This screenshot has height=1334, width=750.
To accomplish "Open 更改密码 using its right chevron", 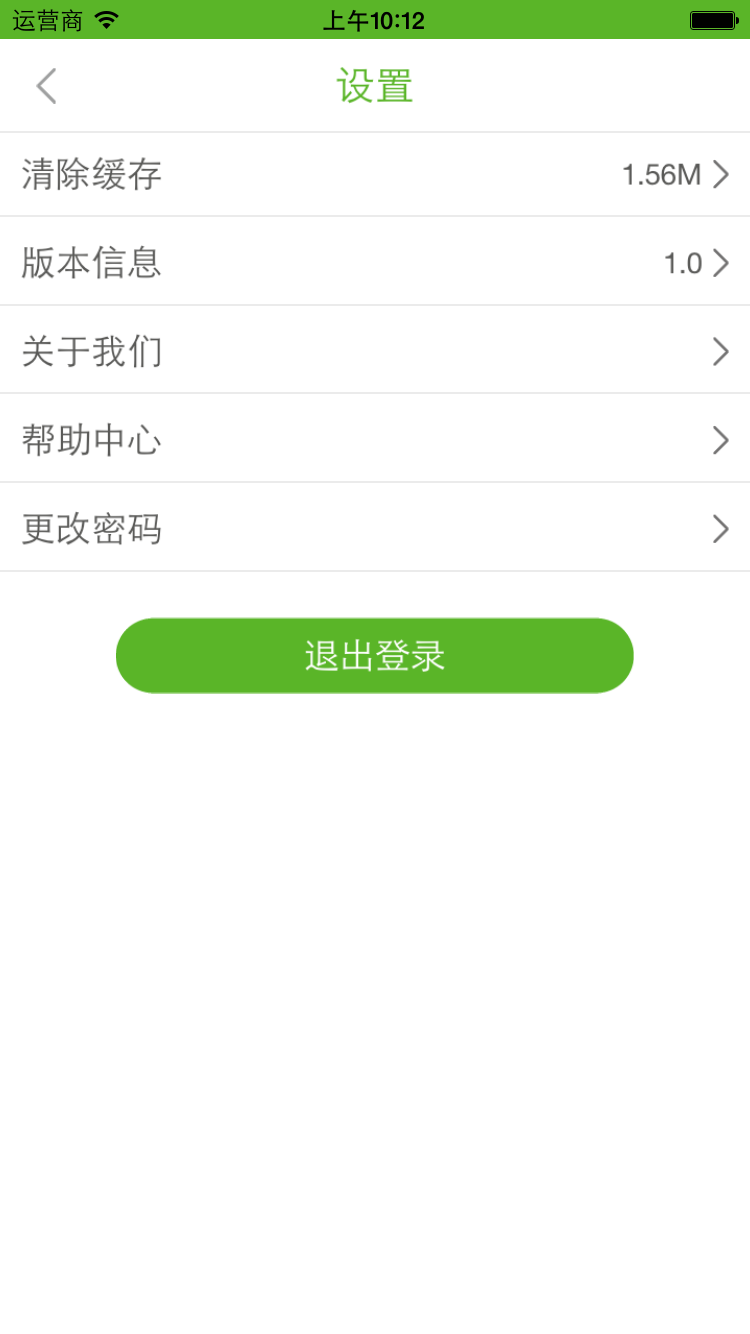I will click(721, 528).
